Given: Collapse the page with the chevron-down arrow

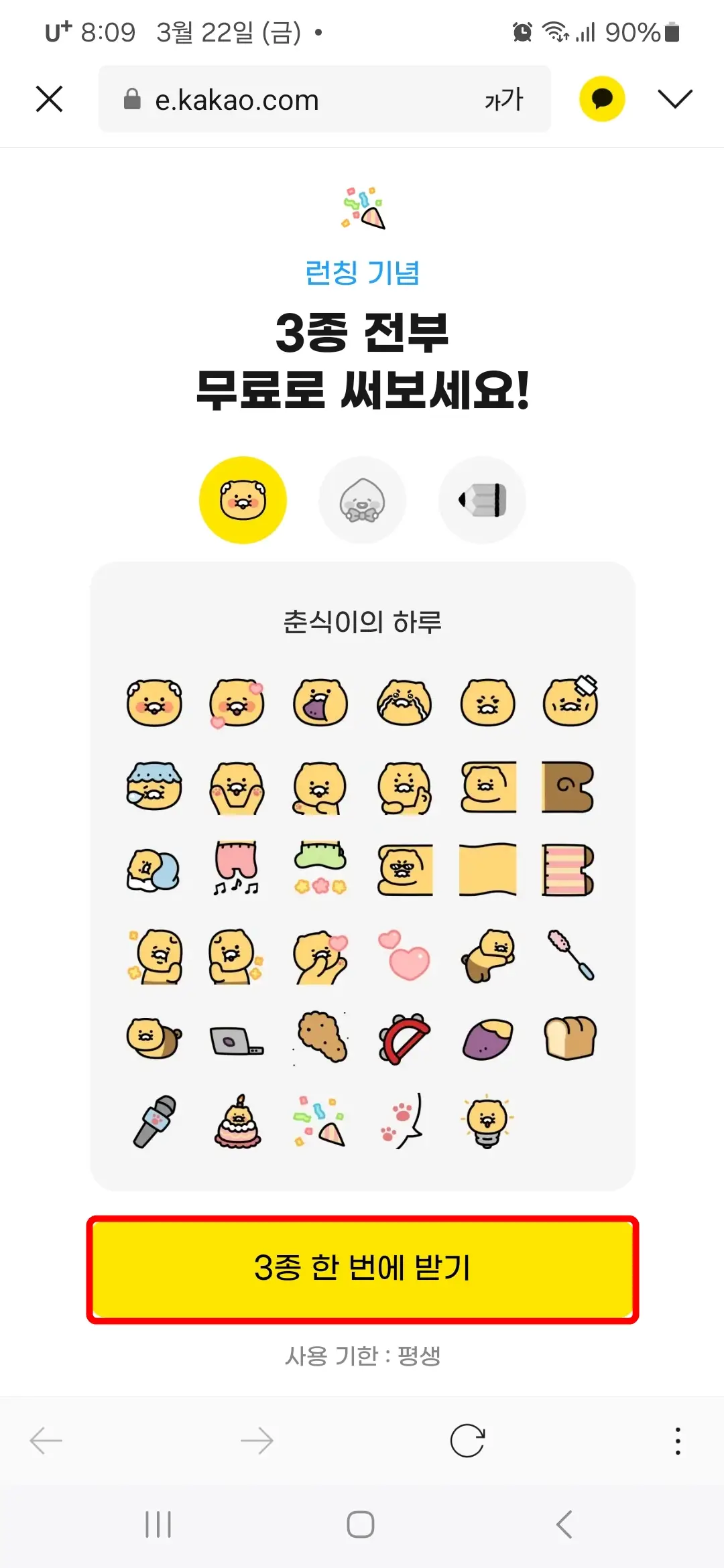Looking at the screenshot, I should [x=676, y=98].
